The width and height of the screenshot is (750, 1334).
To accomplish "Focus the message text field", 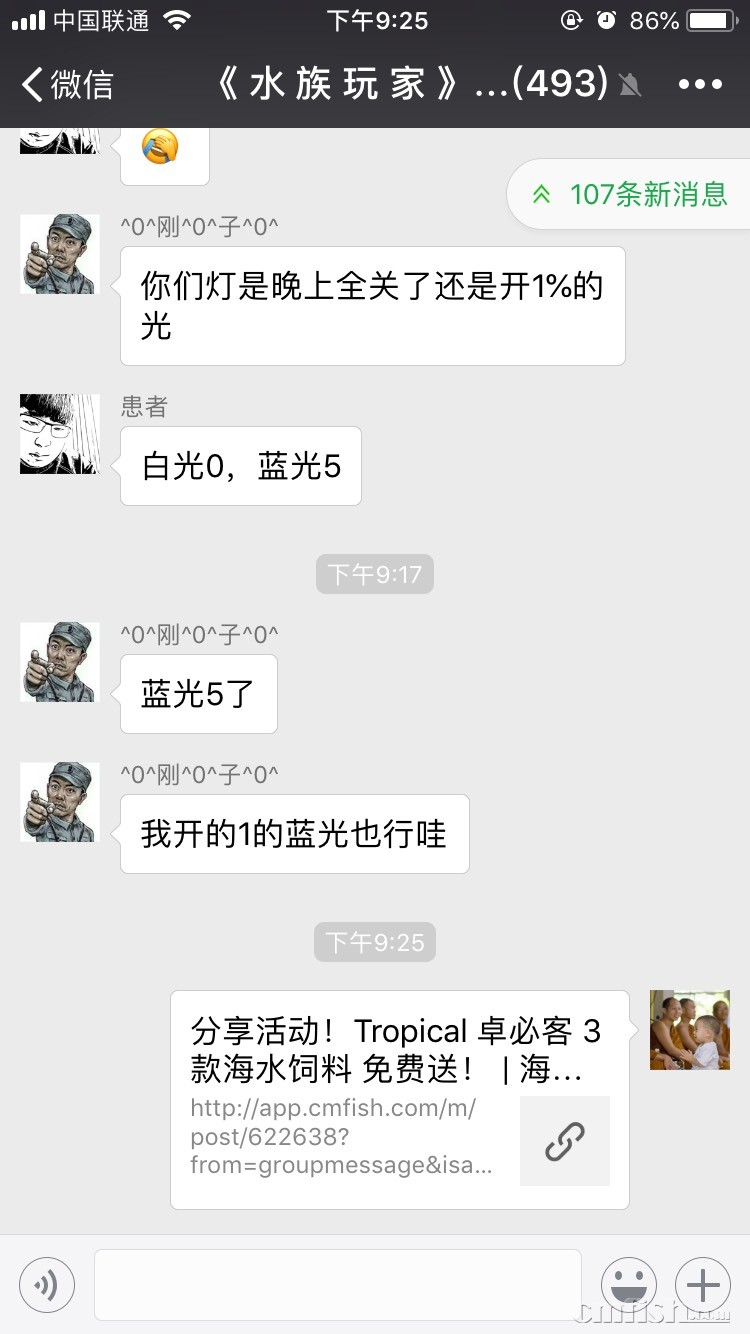I will coord(338,1284).
